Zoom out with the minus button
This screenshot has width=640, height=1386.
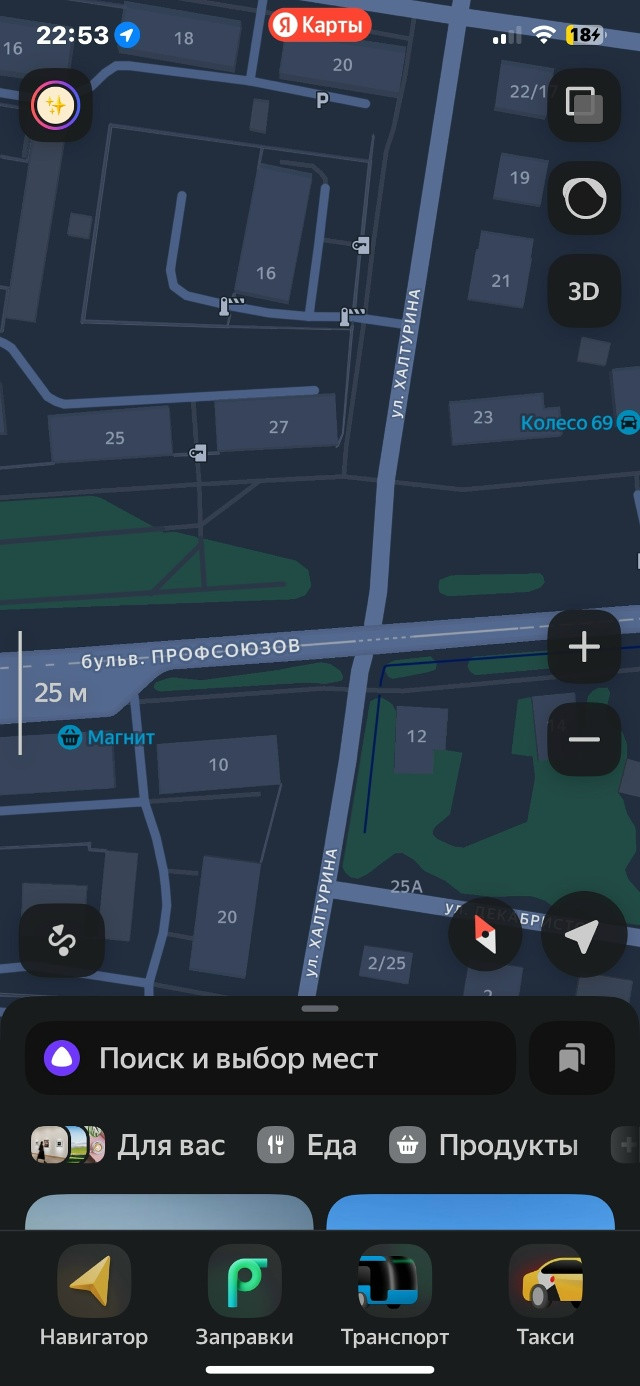pyautogui.click(x=584, y=740)
